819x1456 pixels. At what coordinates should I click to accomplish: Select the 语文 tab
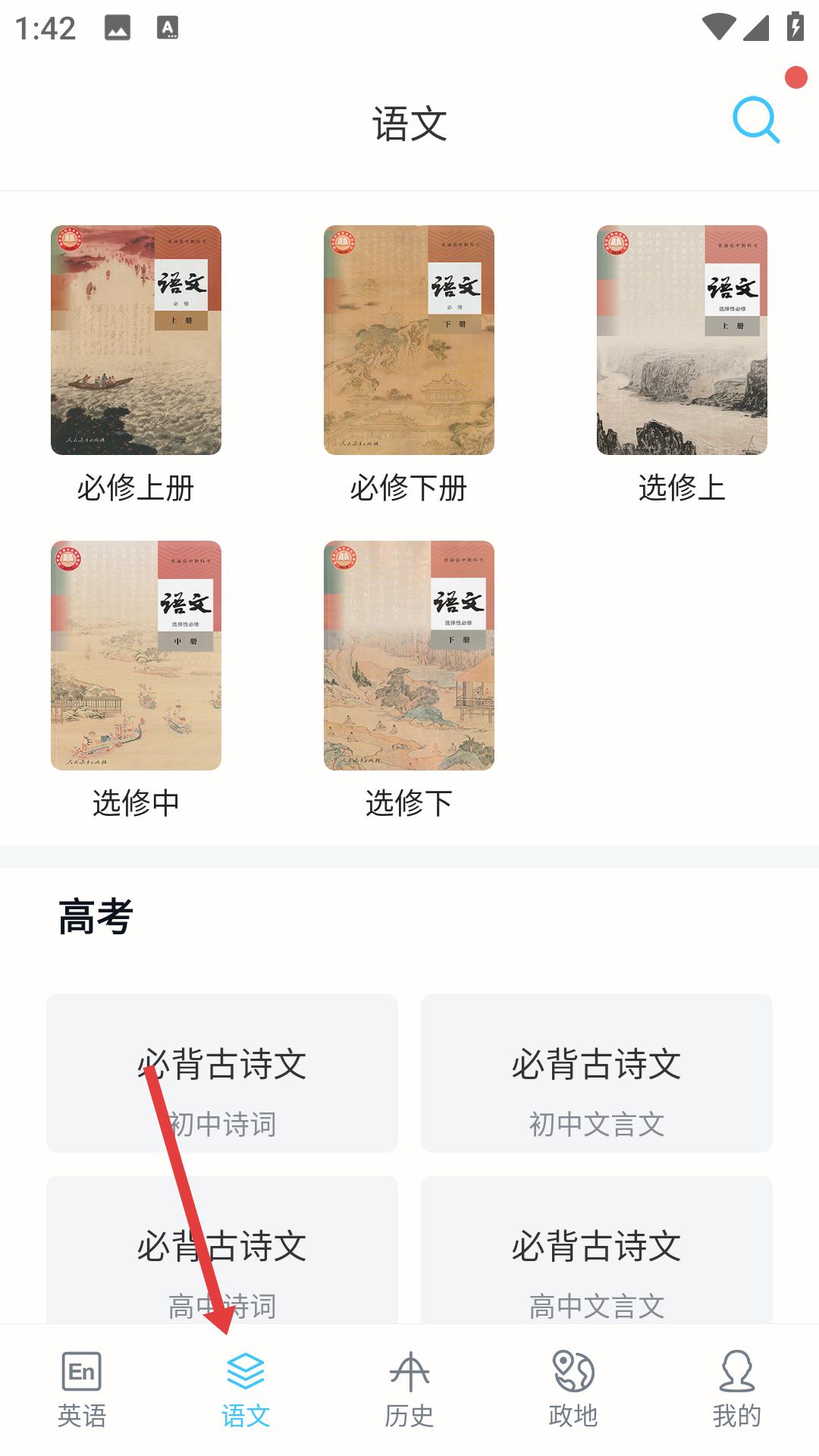(x=246, y=1390)
